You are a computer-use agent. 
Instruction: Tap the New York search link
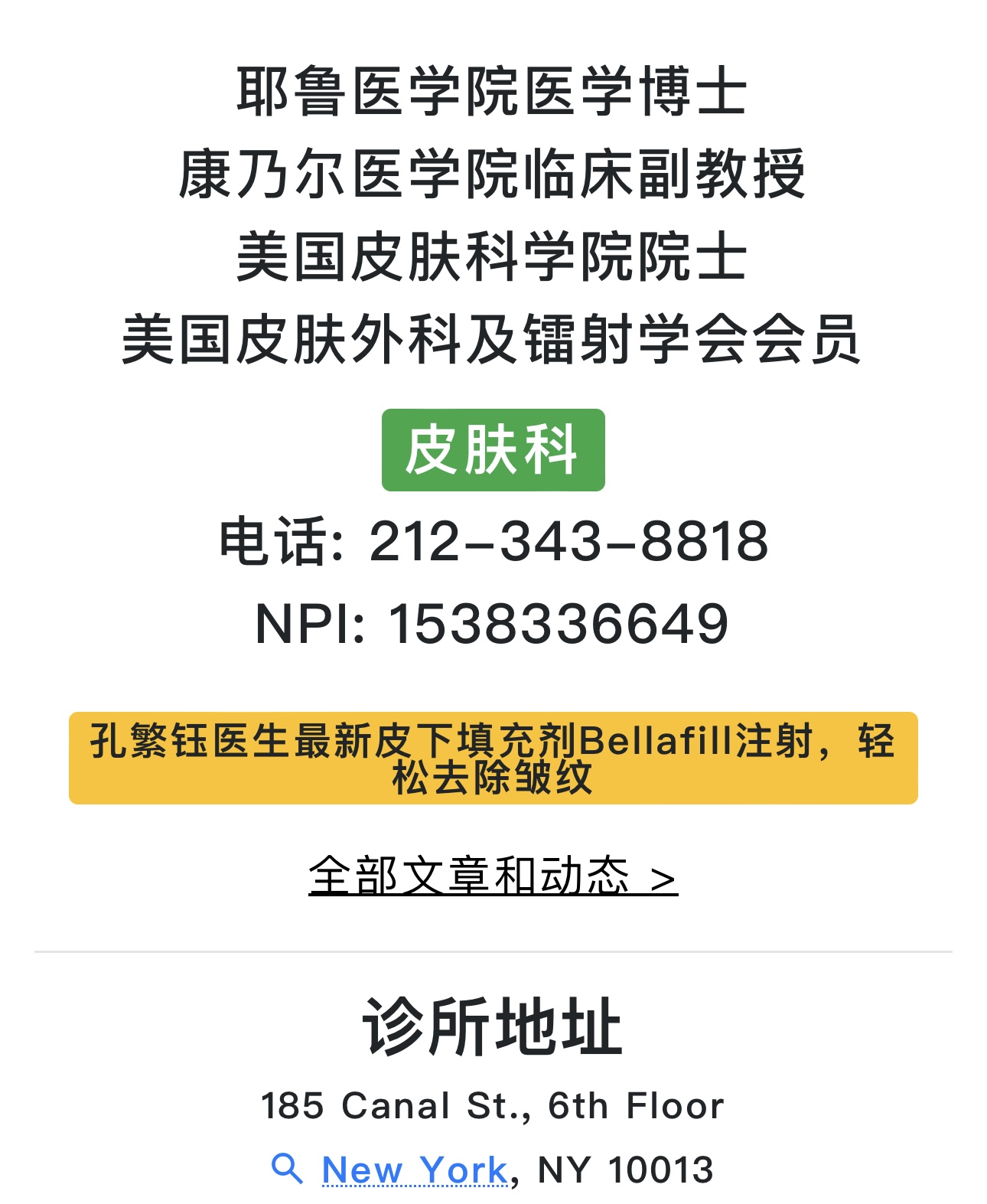(414, 1170)
